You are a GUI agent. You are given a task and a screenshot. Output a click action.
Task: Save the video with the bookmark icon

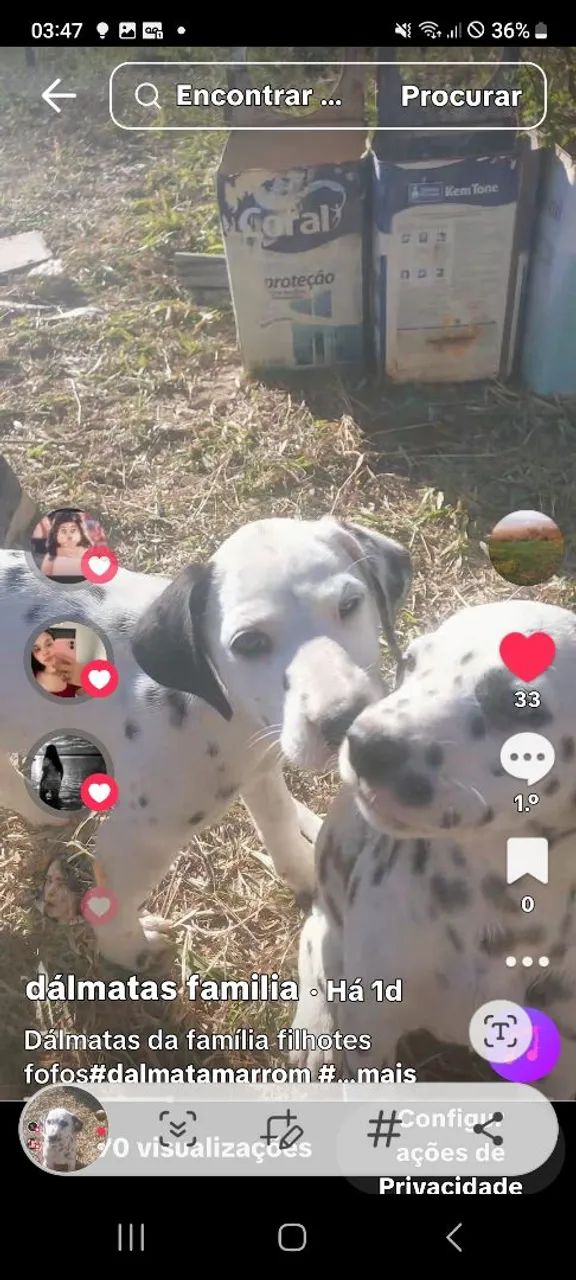coord(527,861)
